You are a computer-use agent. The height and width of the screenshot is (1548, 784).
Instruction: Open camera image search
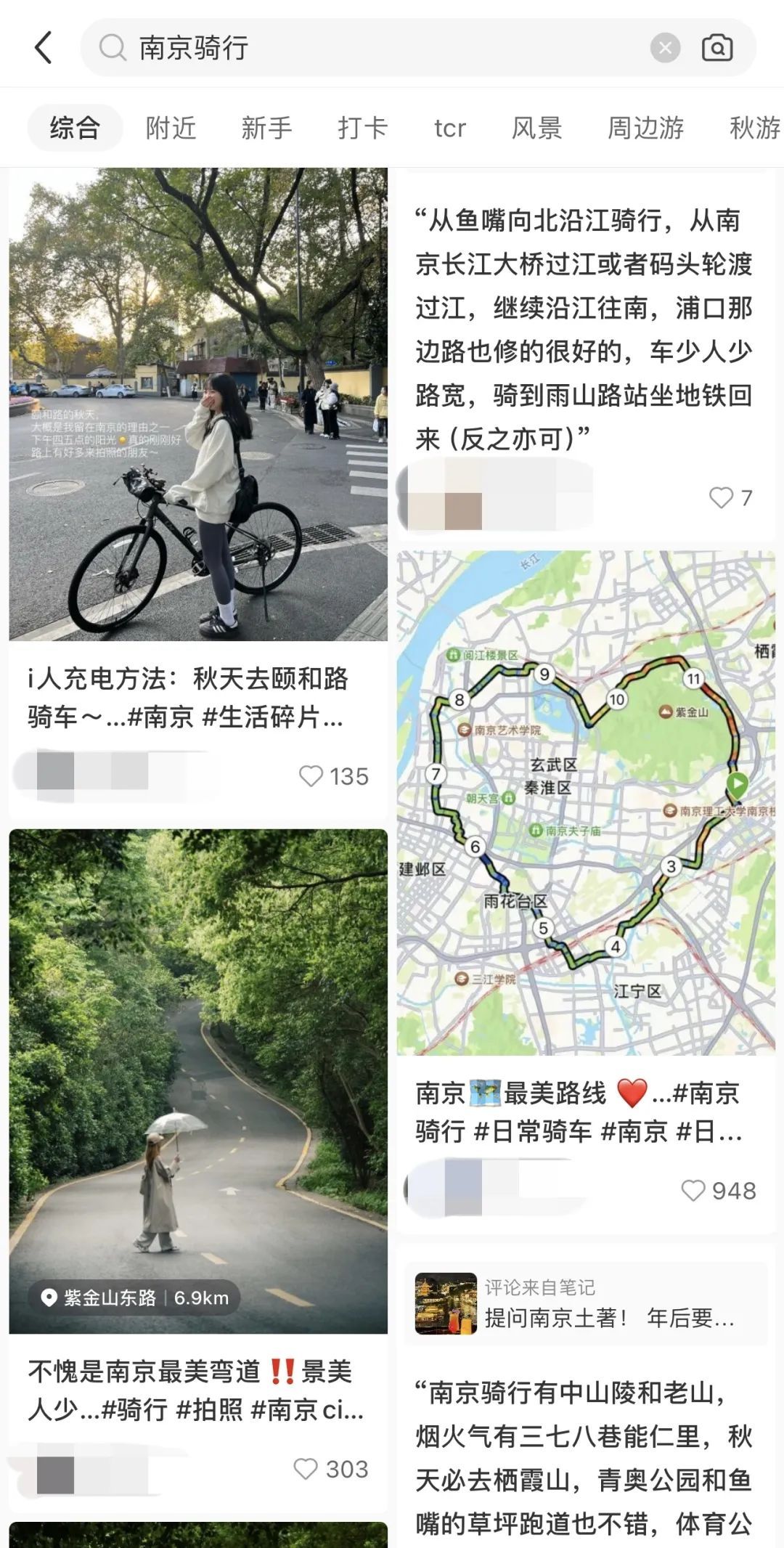(716, 48)
